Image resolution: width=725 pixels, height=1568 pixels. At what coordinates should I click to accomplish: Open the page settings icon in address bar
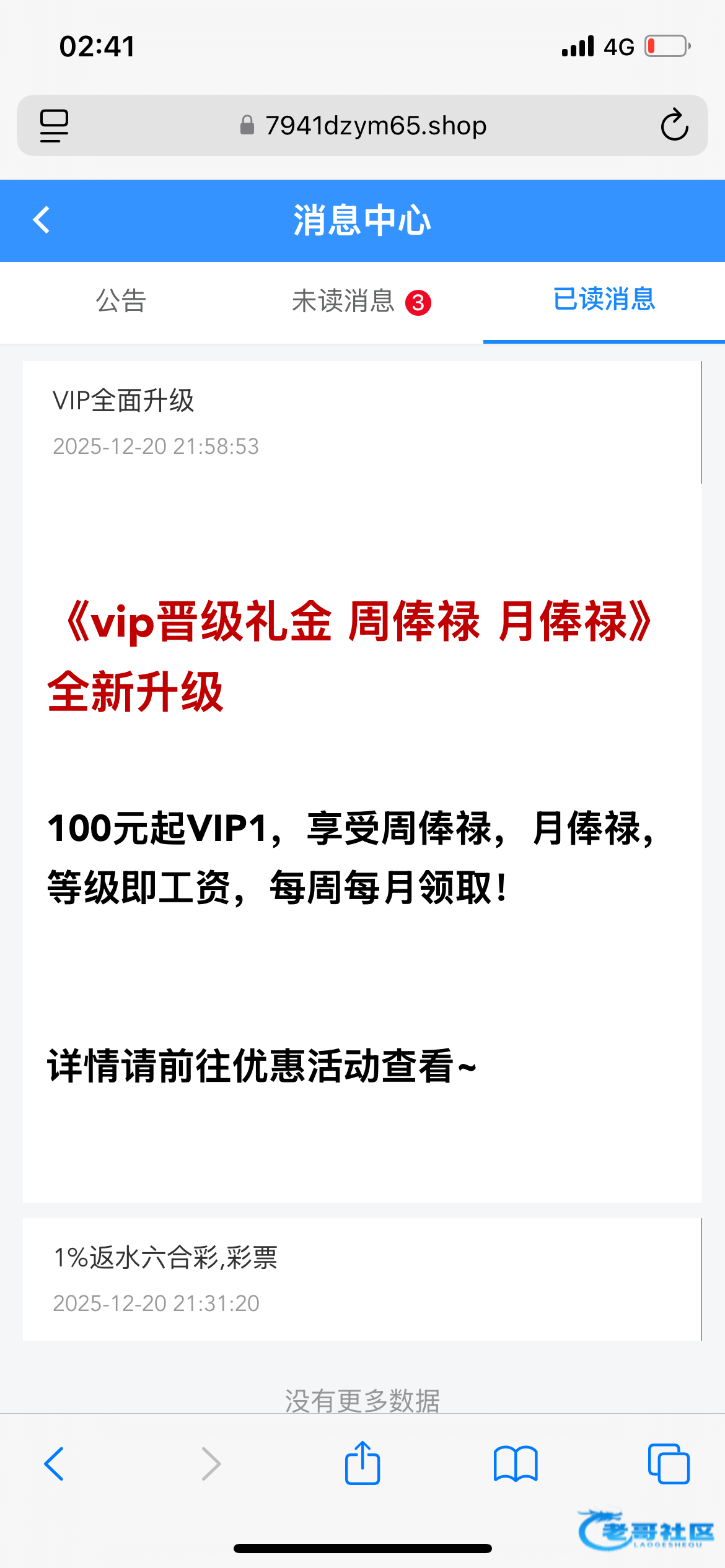click(x=55, y=126)
